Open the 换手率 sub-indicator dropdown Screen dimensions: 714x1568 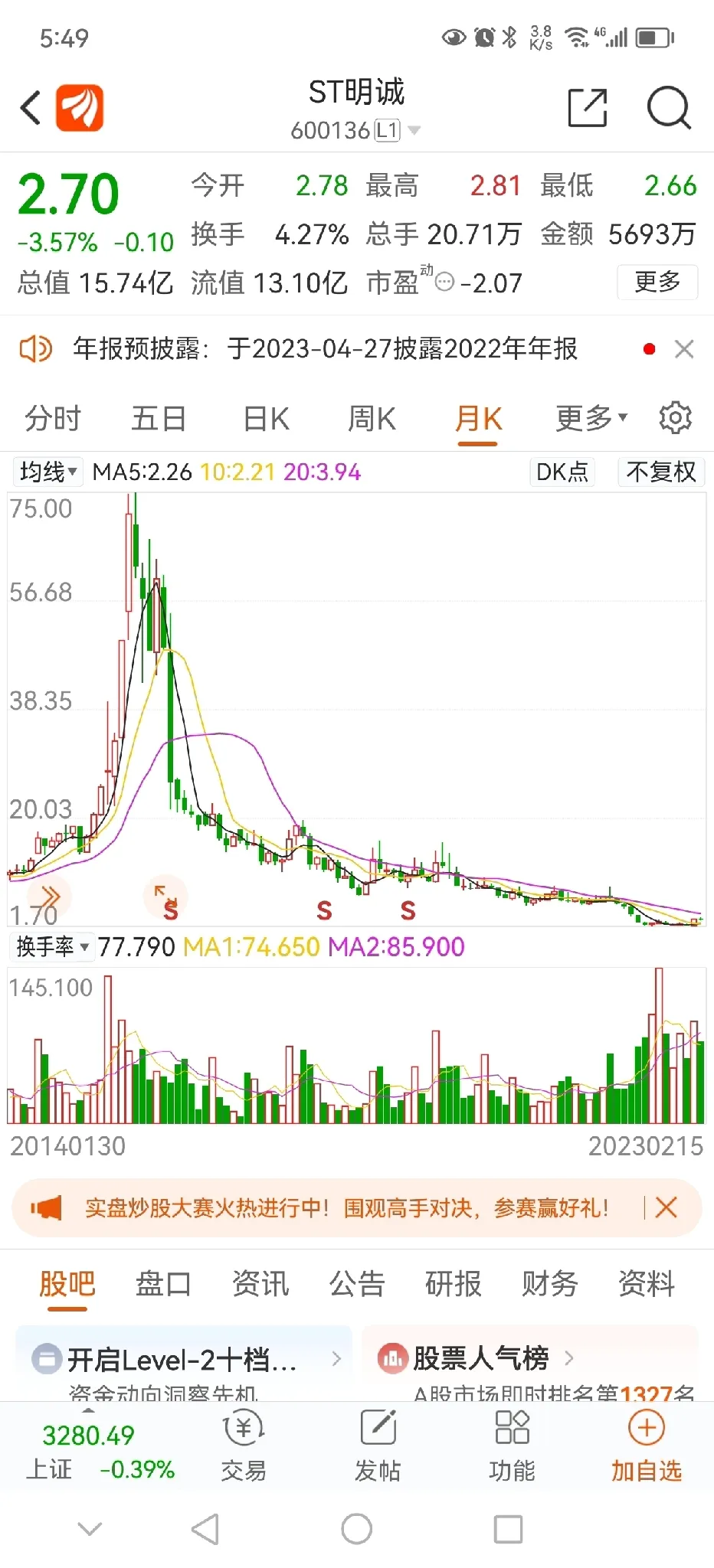click(x=52, y=947)
